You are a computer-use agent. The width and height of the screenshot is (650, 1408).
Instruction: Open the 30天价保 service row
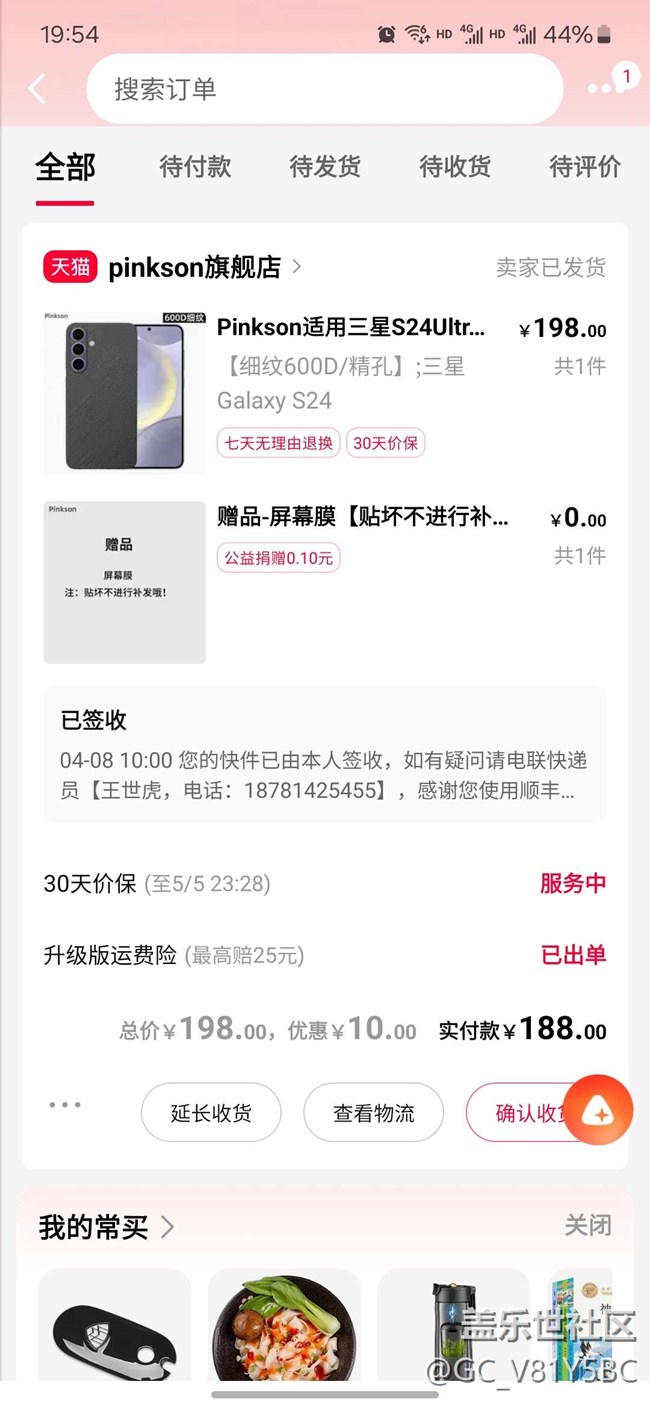[x=324, y=884]
